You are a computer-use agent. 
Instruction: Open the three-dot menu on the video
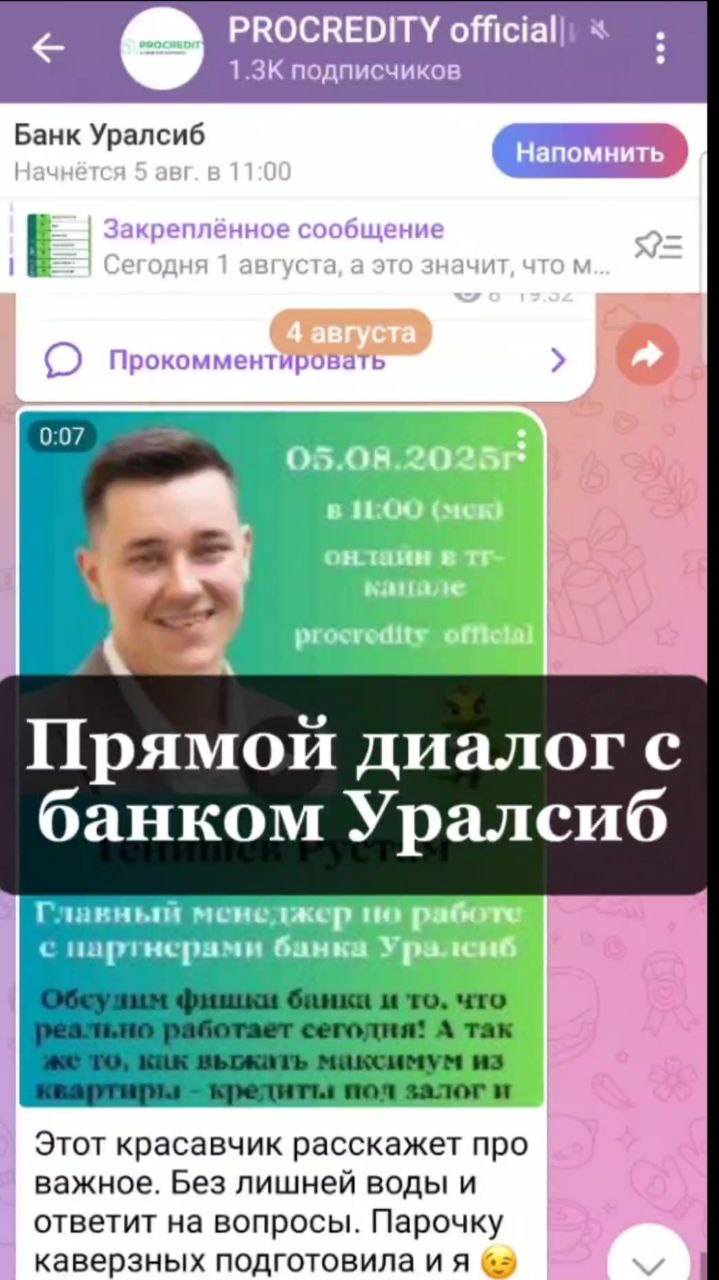[x=521, y=440]
